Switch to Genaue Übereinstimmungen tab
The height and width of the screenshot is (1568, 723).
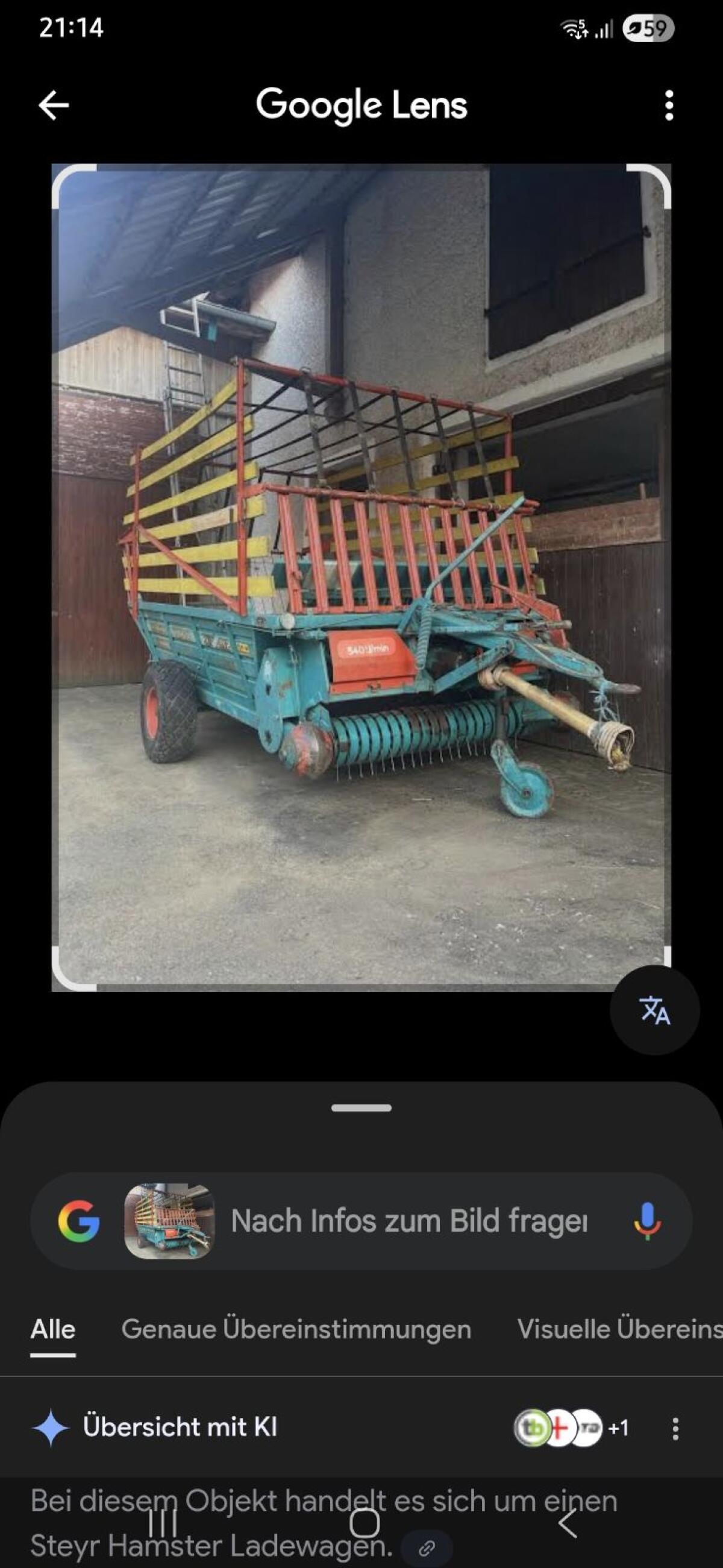(x=296, y=1329)
